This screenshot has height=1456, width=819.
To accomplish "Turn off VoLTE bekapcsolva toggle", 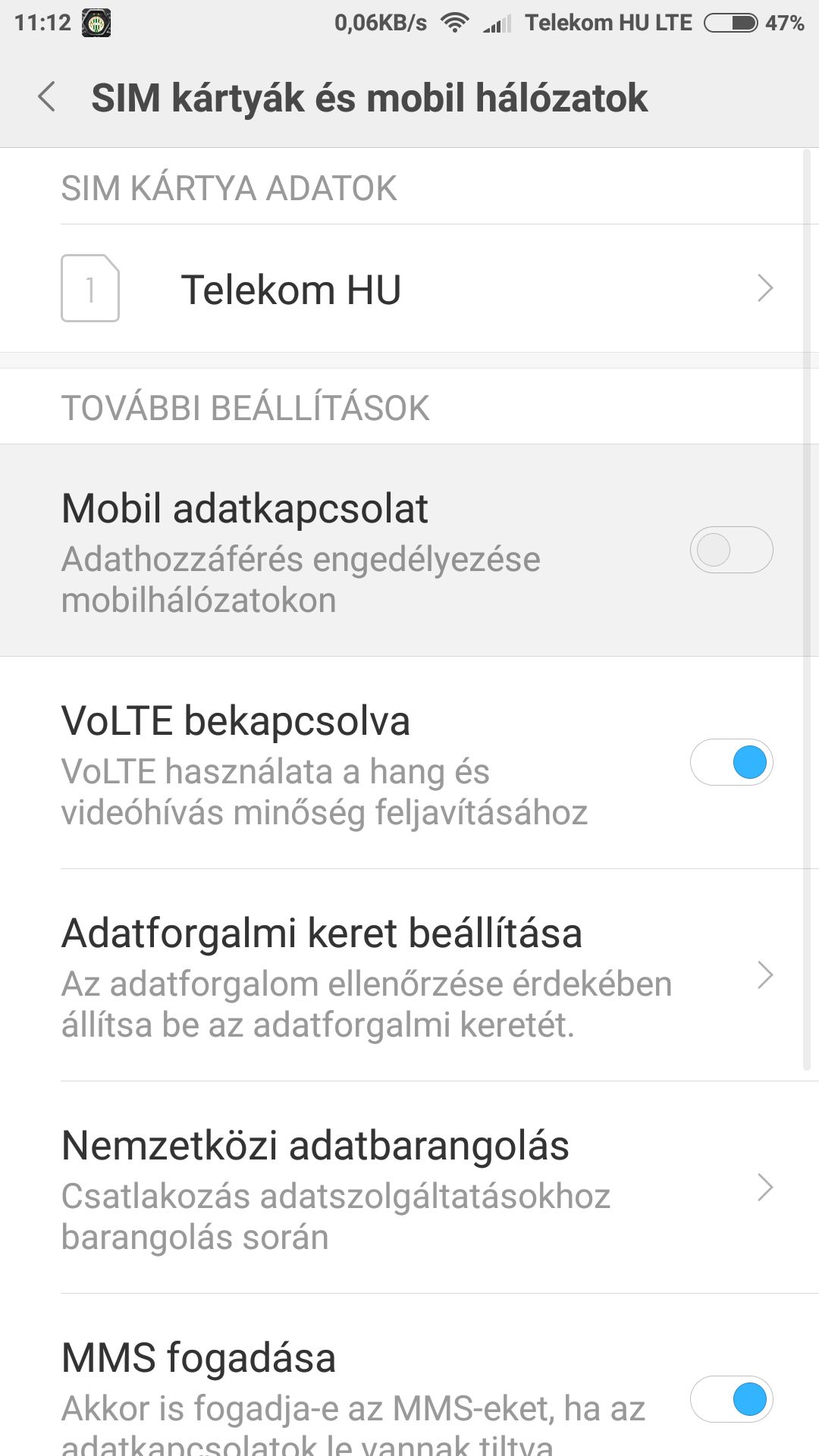I will coord(730,762).
